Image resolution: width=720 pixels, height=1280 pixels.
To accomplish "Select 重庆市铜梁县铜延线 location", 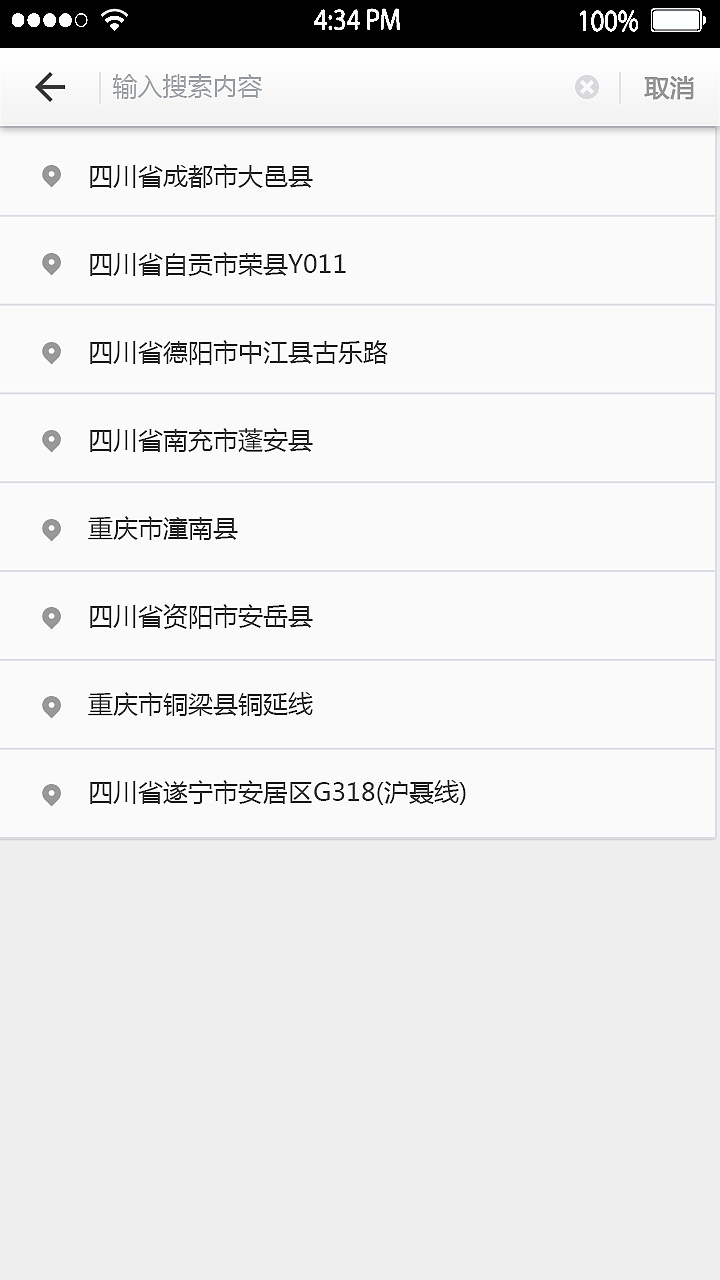I will pos(200,705).
